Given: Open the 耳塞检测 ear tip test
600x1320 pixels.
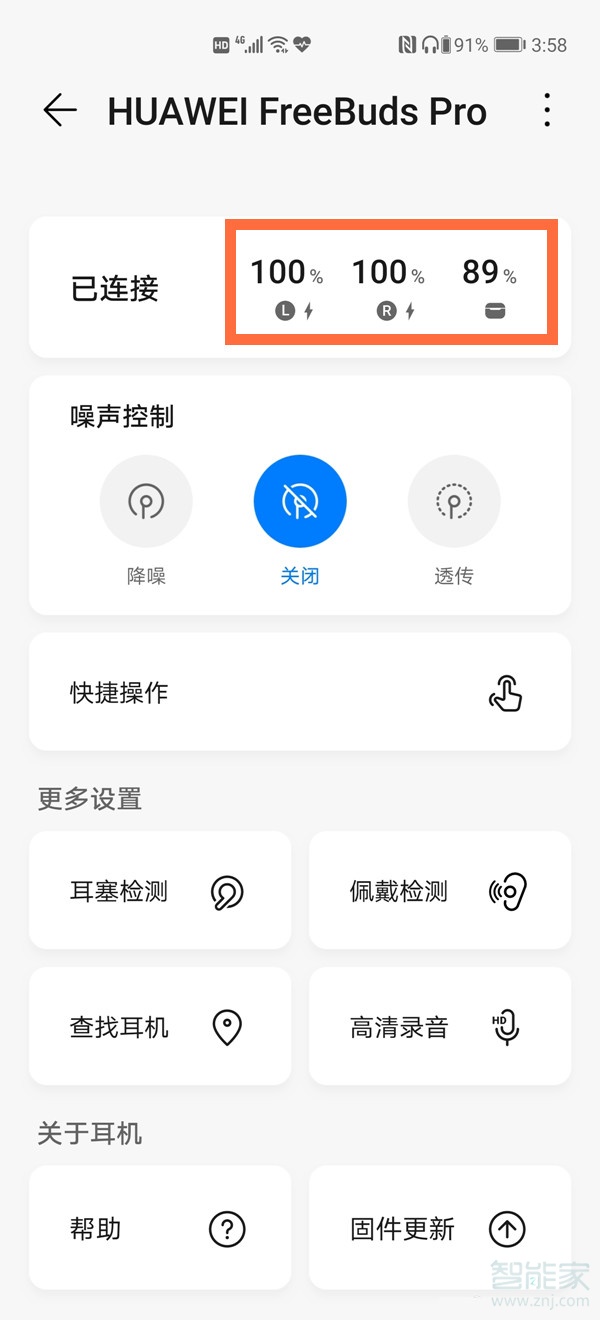Looking at the screenshot, I should (160, 890).
